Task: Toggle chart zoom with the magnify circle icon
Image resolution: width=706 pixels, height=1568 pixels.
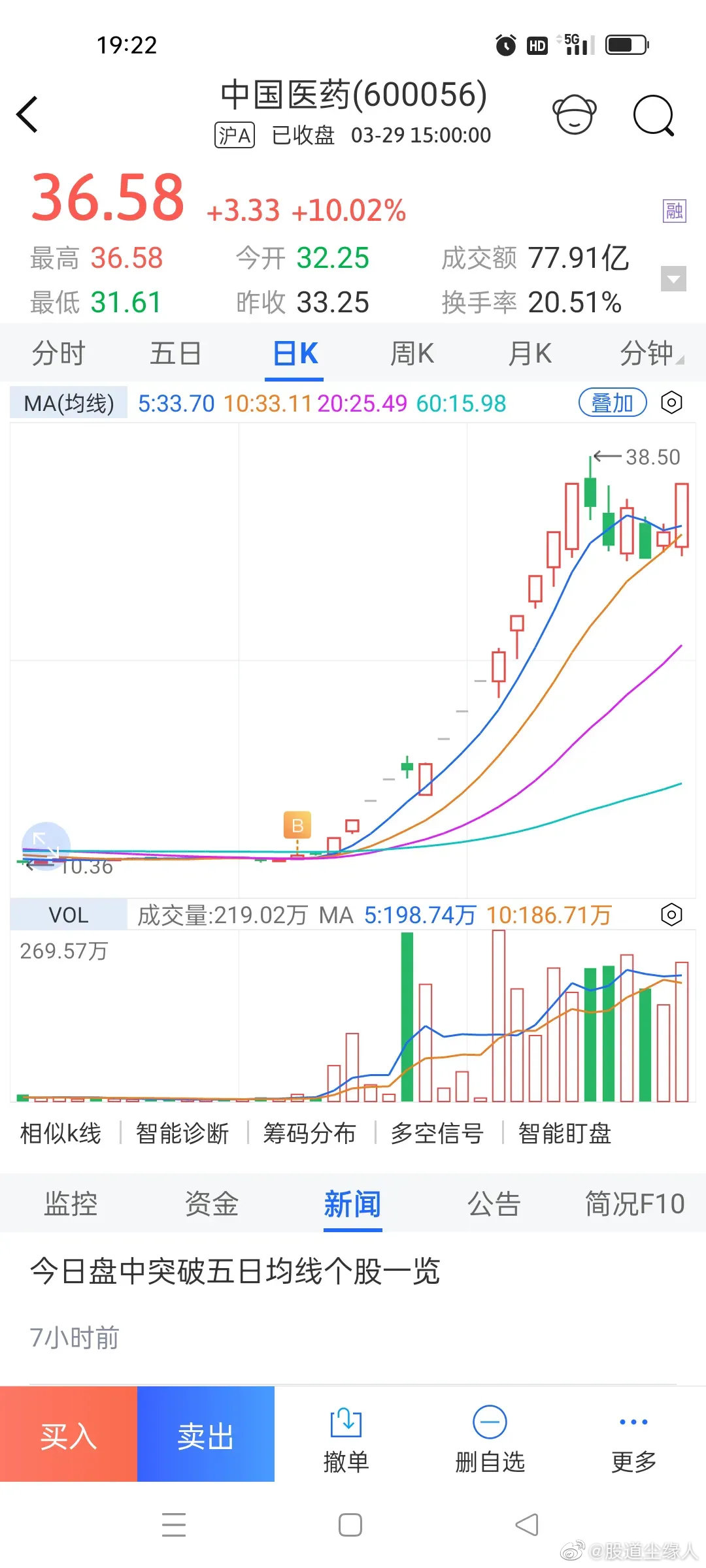Action: tap(44, 846)
